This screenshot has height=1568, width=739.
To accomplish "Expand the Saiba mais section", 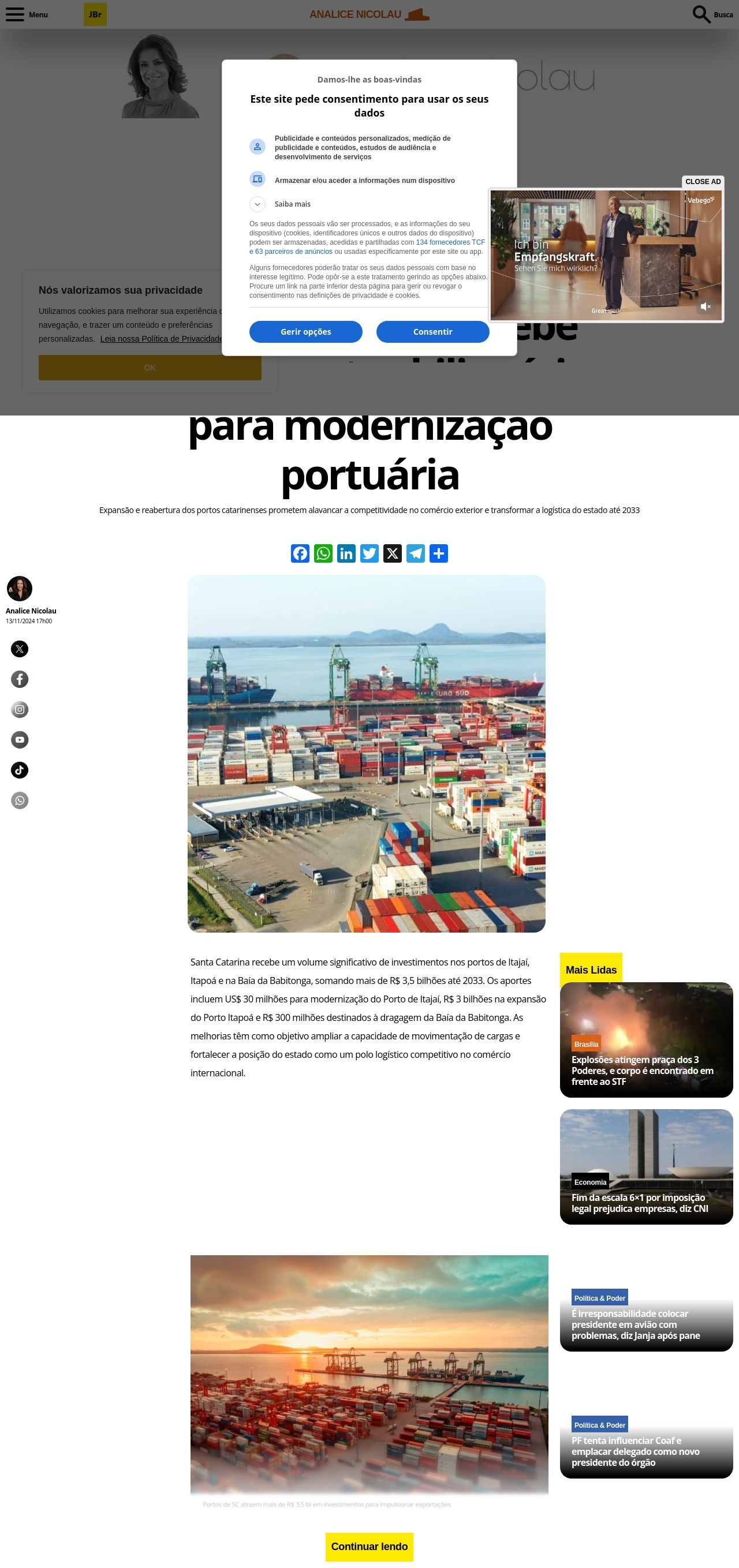I will (257, 204).
